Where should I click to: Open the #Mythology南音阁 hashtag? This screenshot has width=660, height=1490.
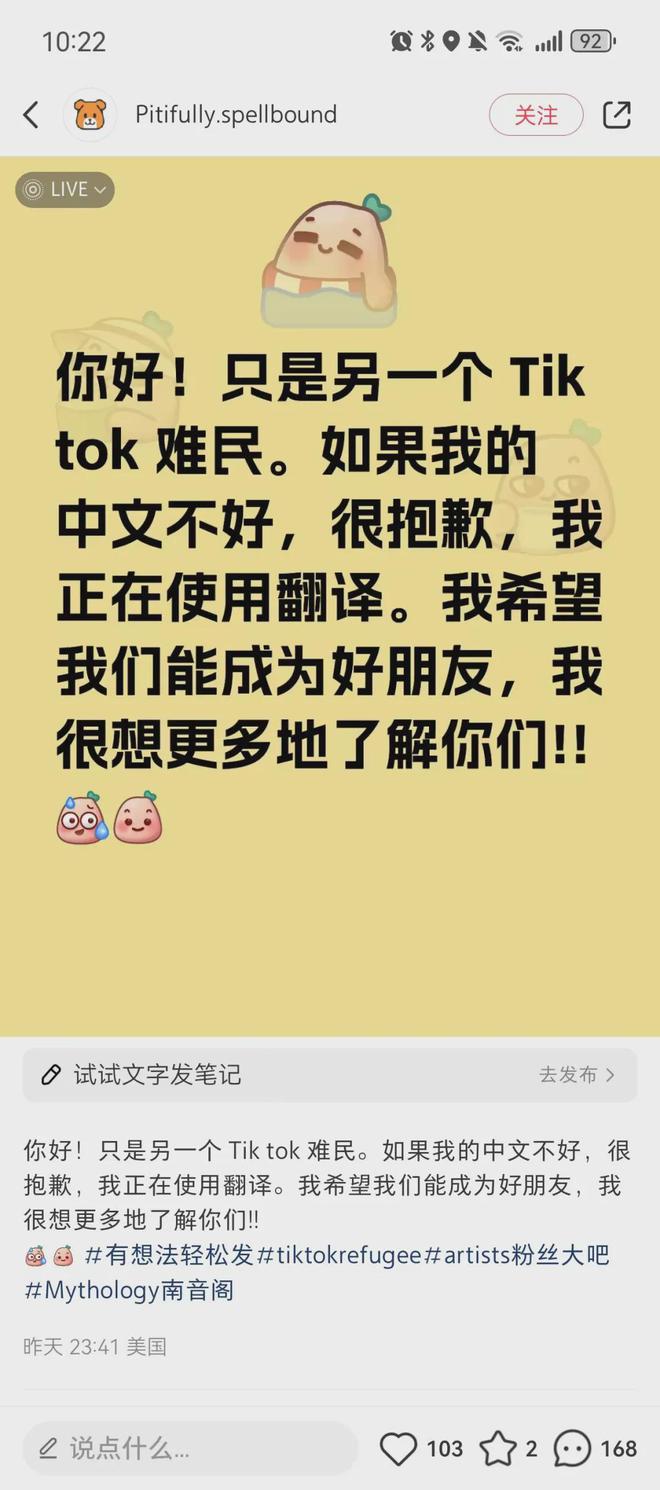129,1290
